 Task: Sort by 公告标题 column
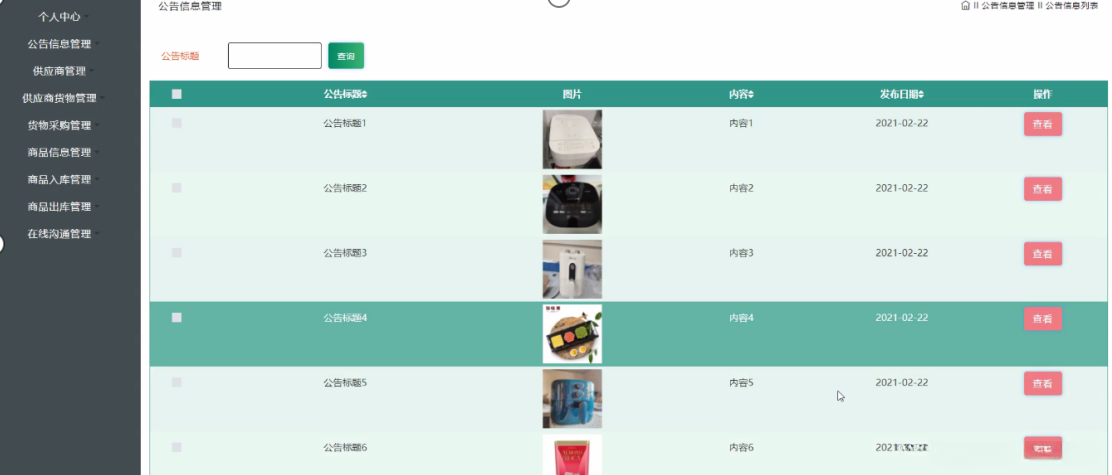(345, 94)
